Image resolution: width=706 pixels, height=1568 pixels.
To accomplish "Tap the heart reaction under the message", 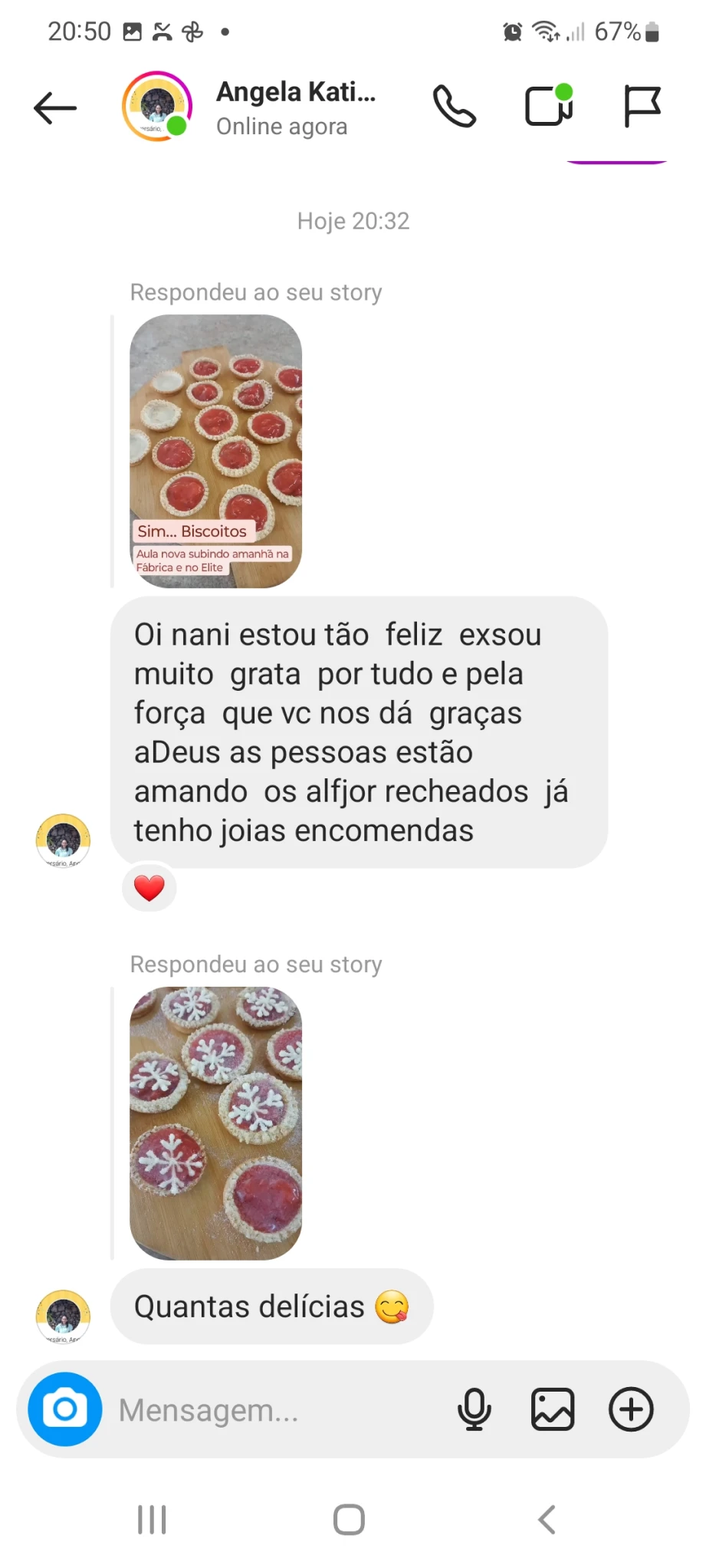I will click(149, 888).
